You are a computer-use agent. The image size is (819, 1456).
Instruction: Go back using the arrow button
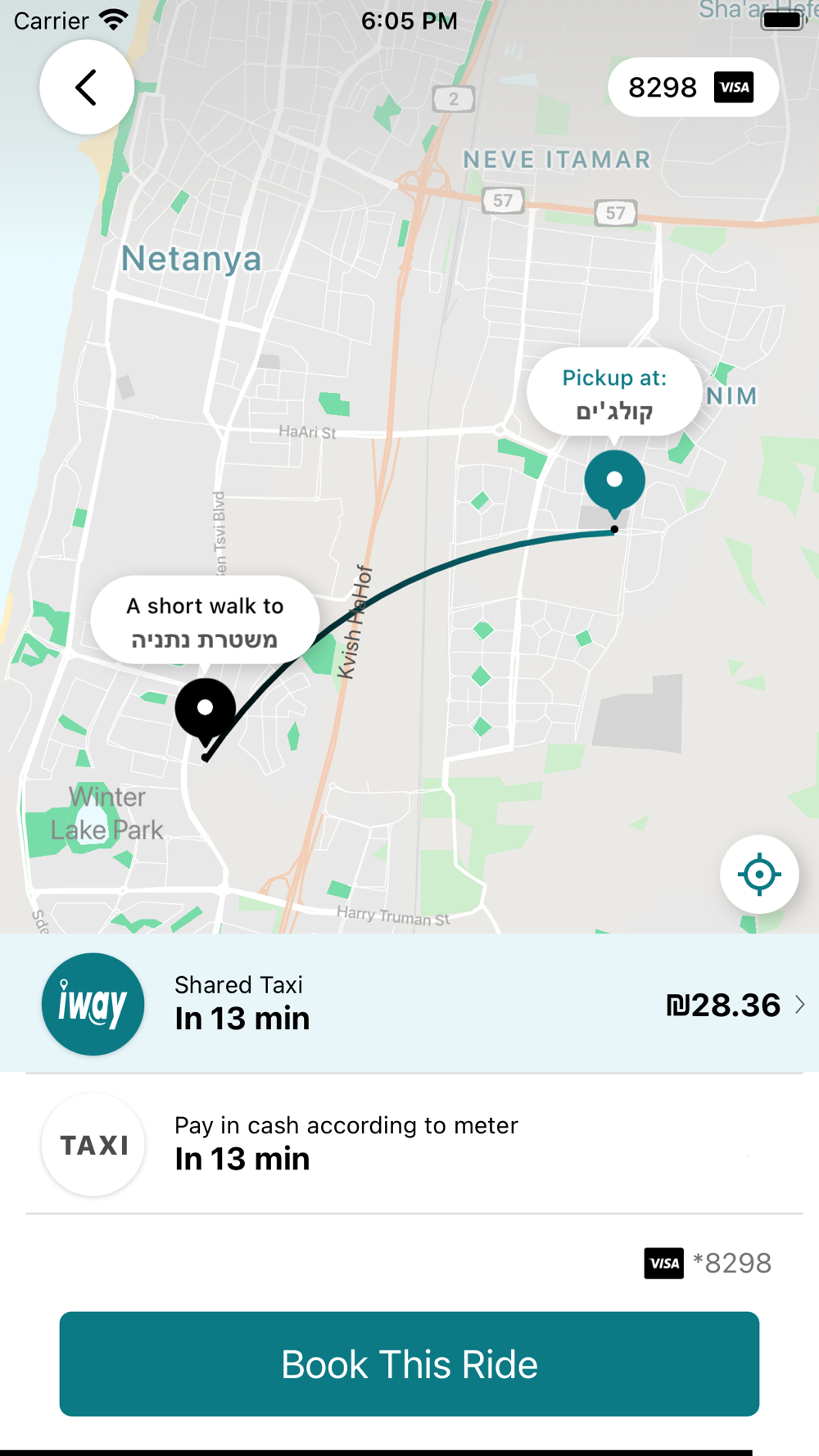tap(87, 88)
